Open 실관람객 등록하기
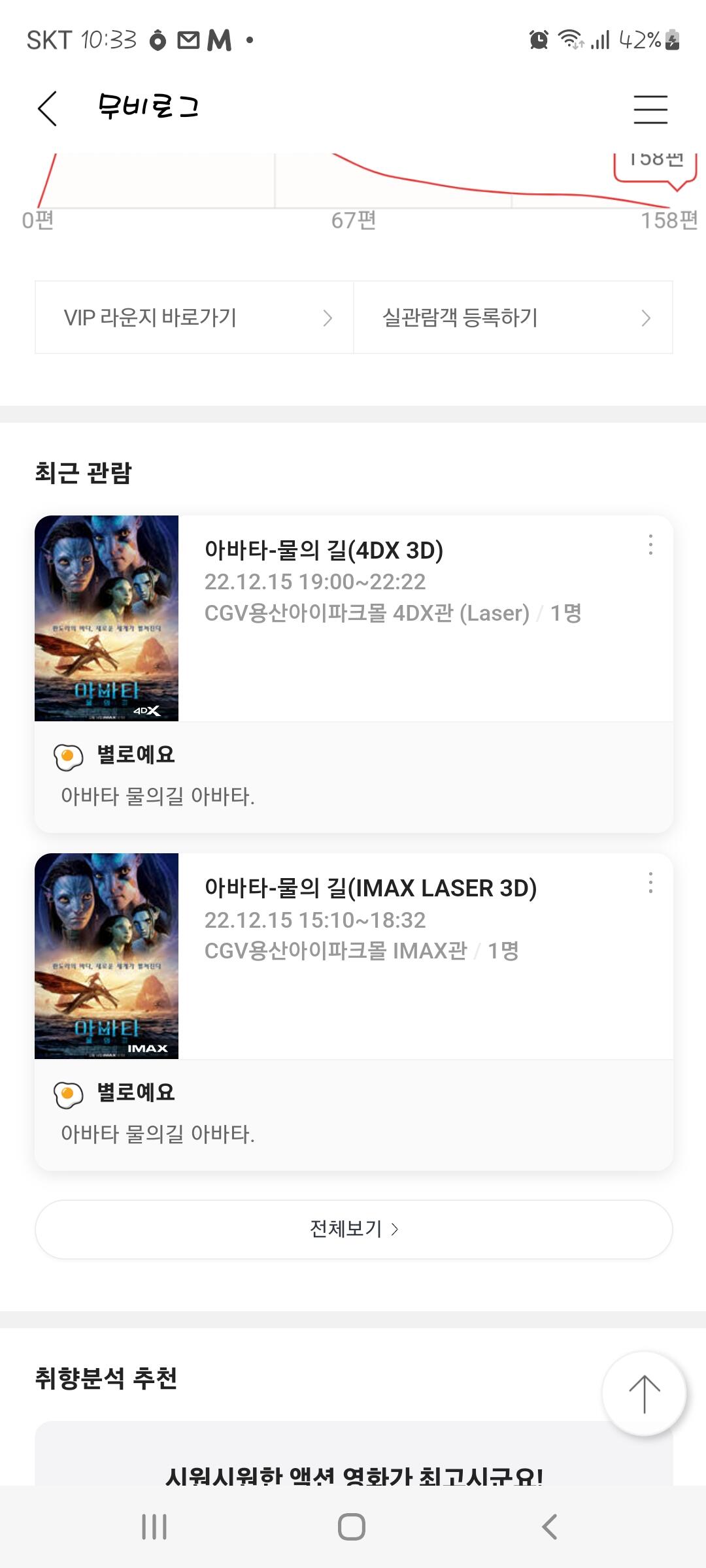This screenshot has height=1568, width=706. click(512, 318)
